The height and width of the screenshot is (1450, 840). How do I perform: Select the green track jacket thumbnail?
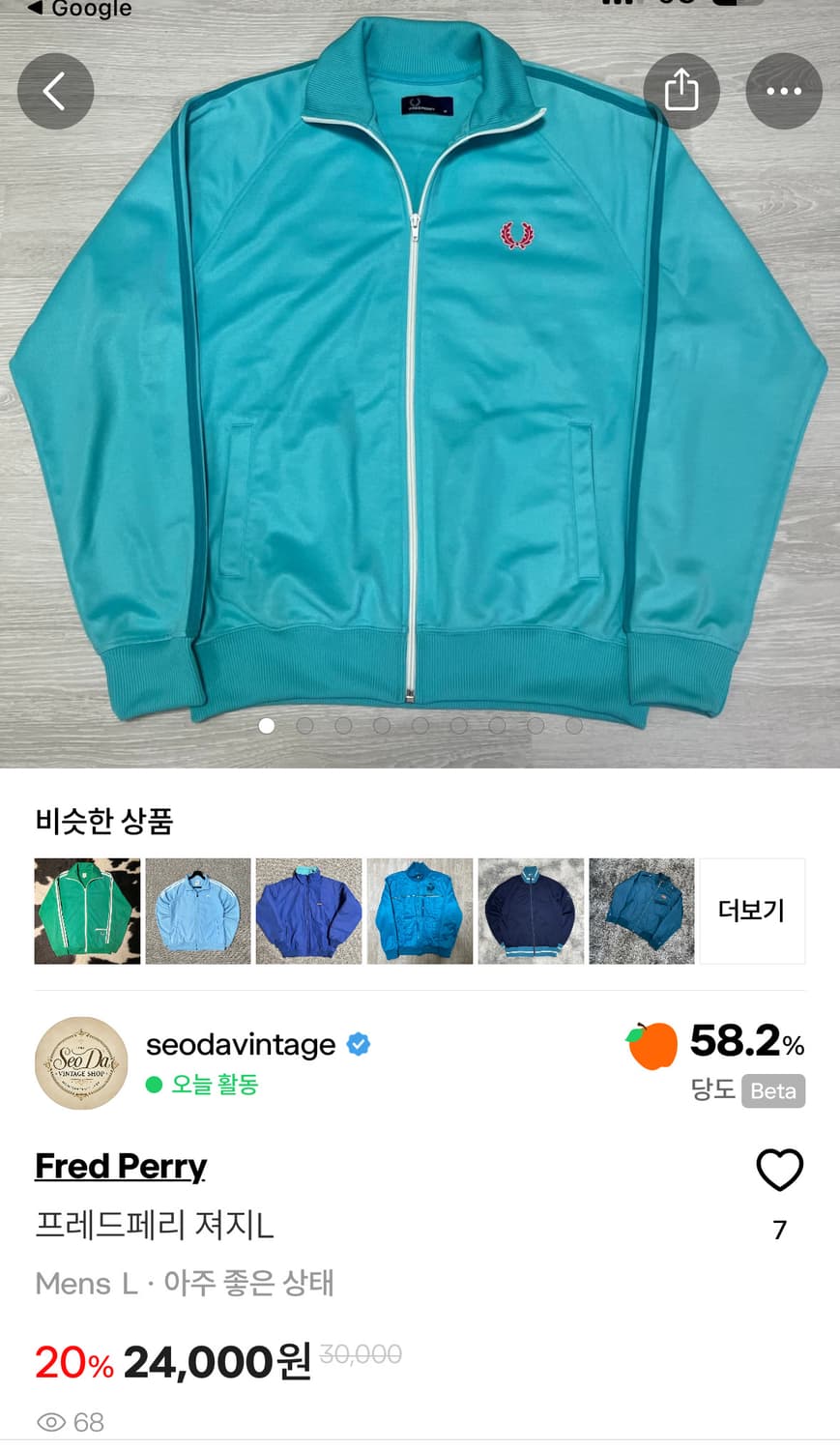86,910
